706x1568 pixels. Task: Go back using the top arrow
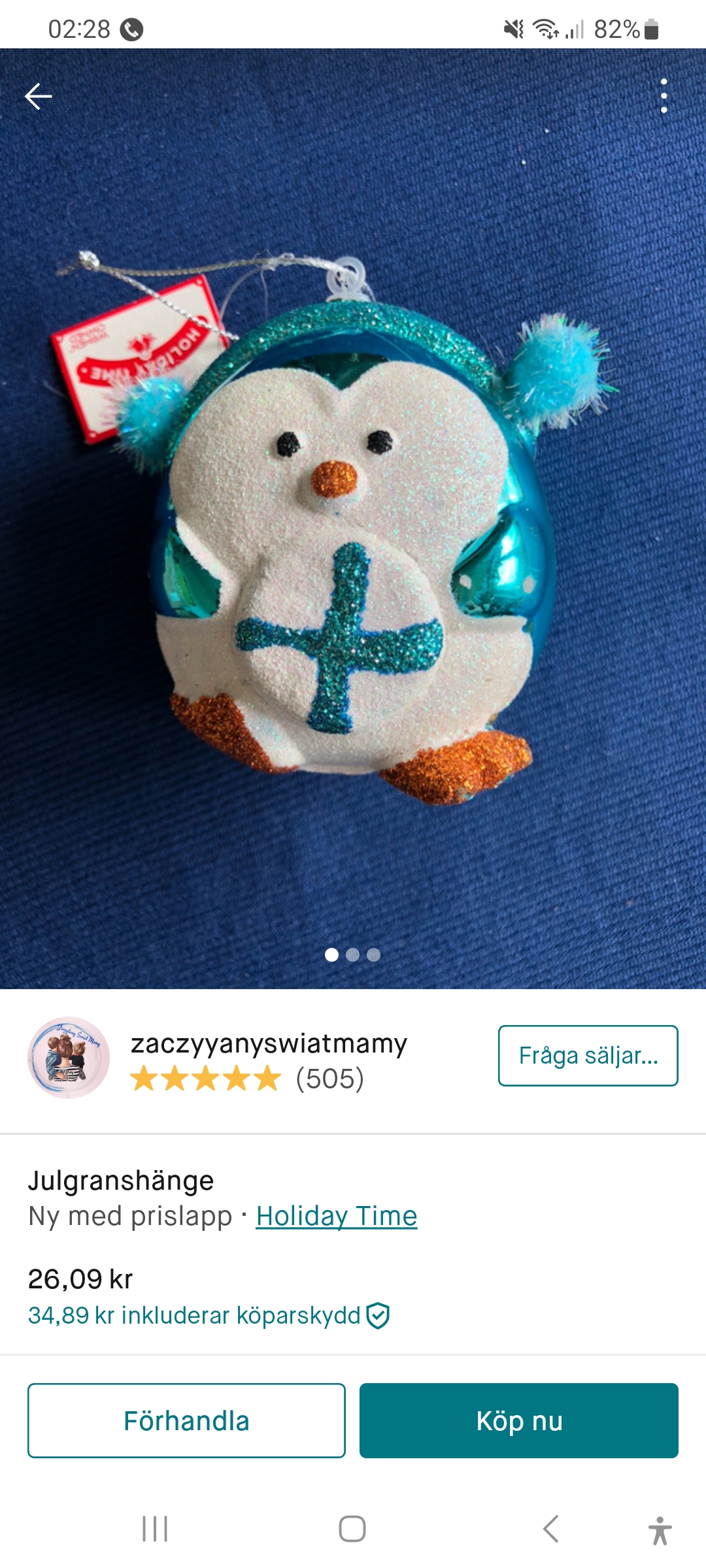click(39, 96)
